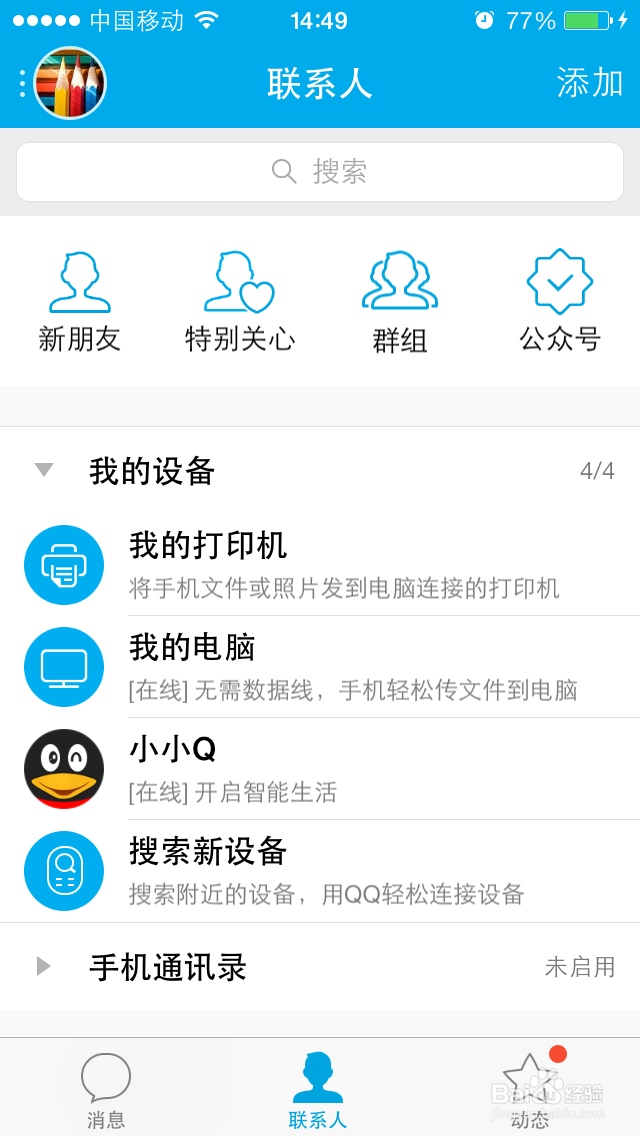Open 新朋友 new friends

click(80, 302)
